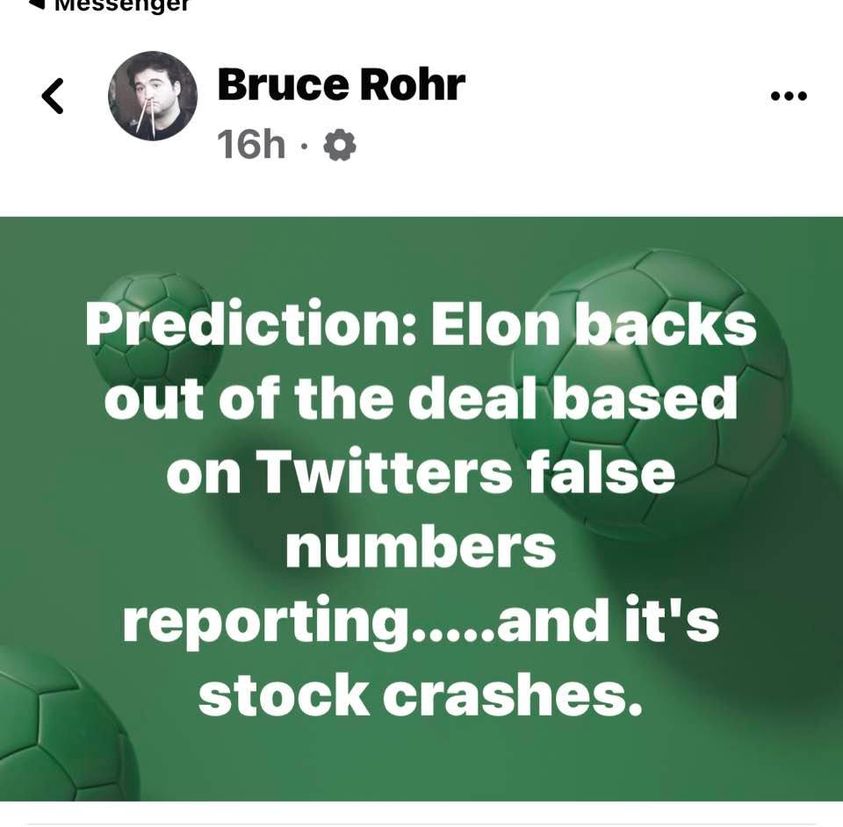The height and width of the screenshot is (827, 843).
Task: Open the green Elon prediction post
Action: (x=421, y=508)
